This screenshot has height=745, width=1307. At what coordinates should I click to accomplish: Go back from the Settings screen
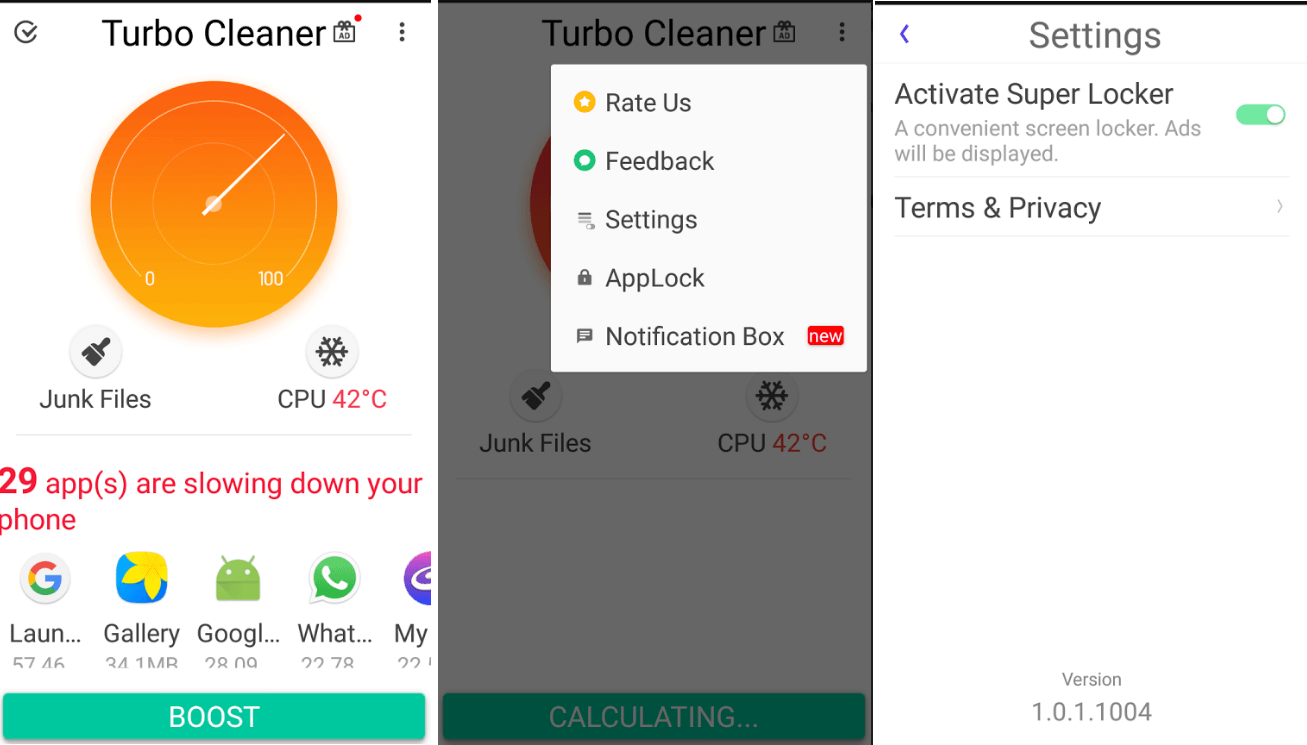tap(904, 35)
